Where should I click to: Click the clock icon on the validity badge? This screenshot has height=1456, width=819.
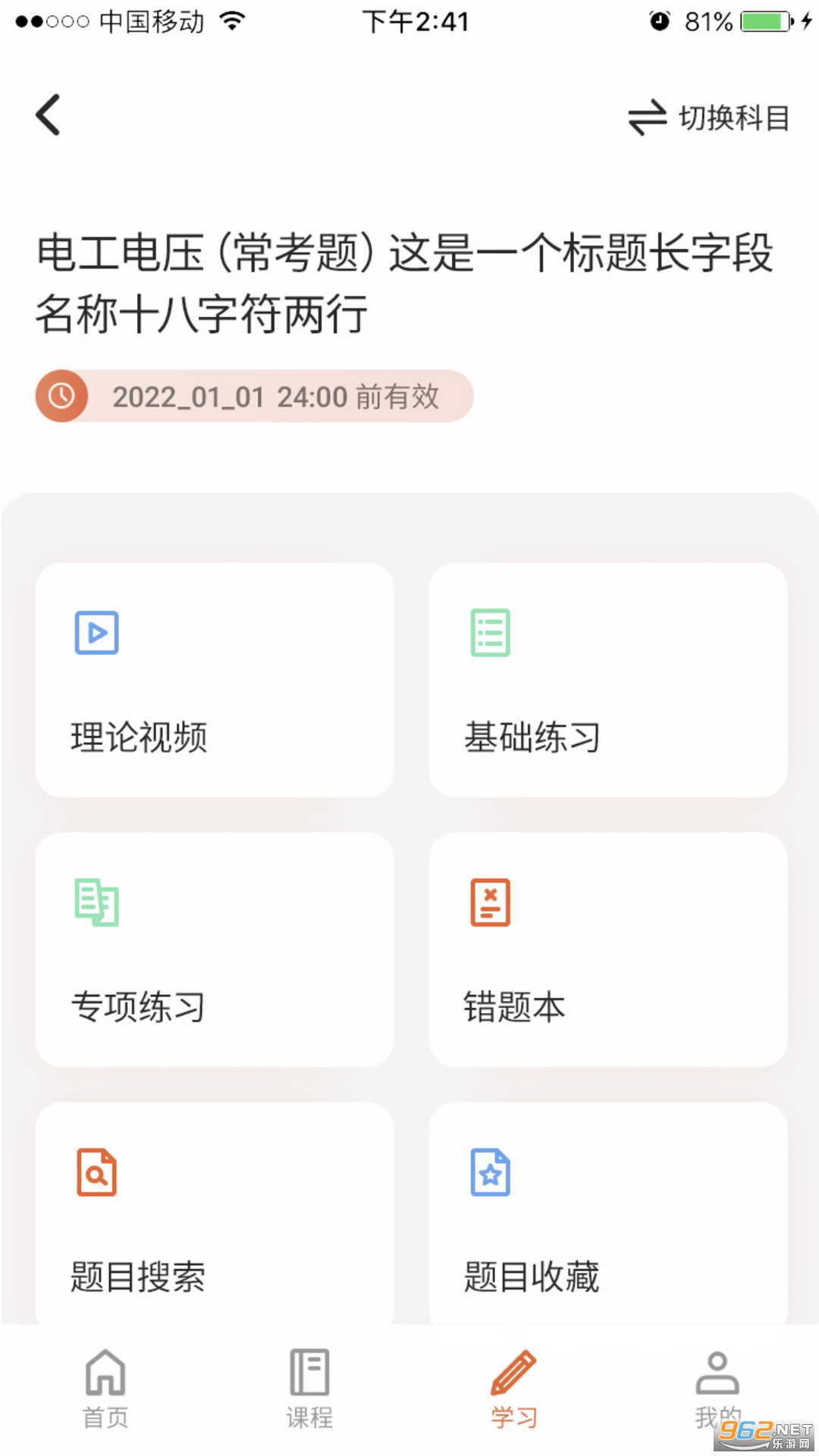click(61, 395)
